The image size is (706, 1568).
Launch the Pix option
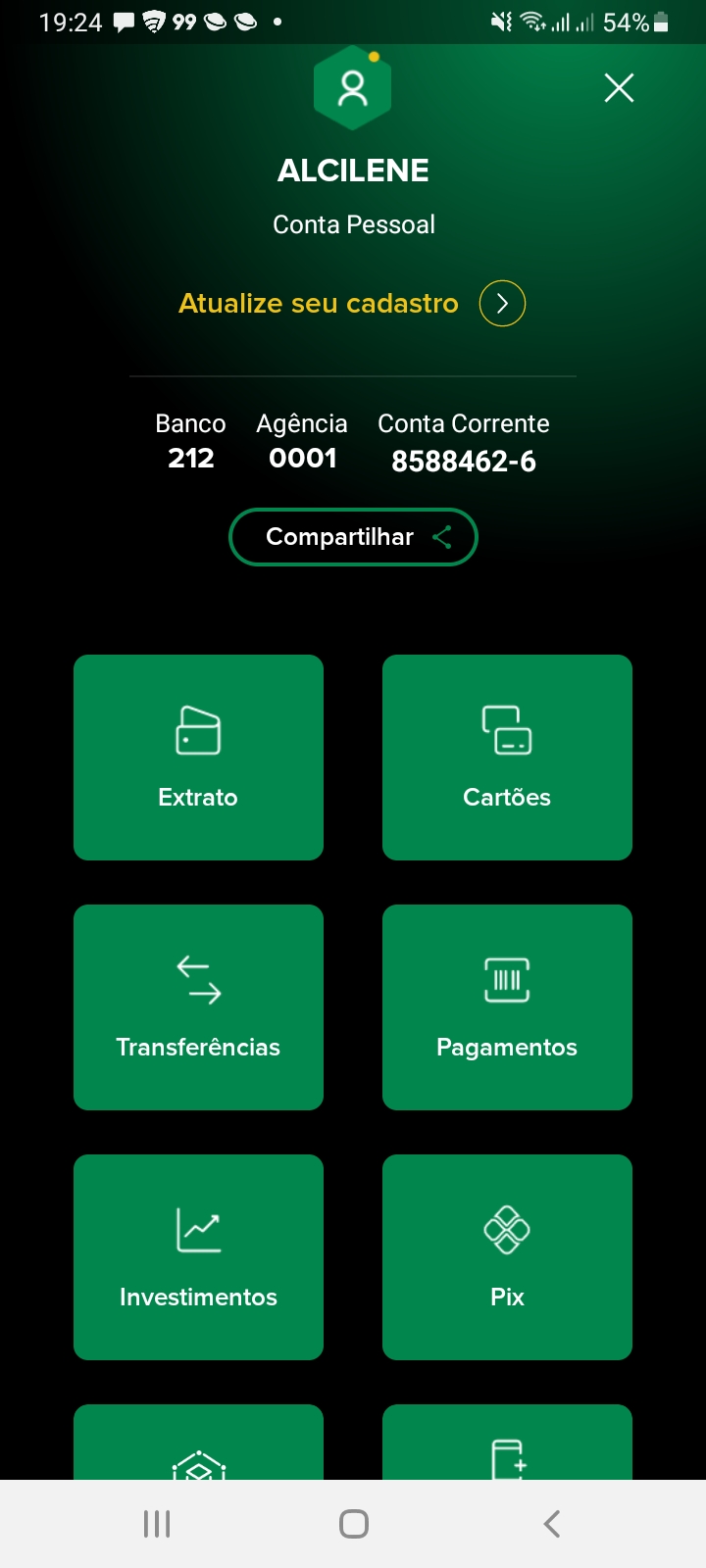[x=507, y=1257]
